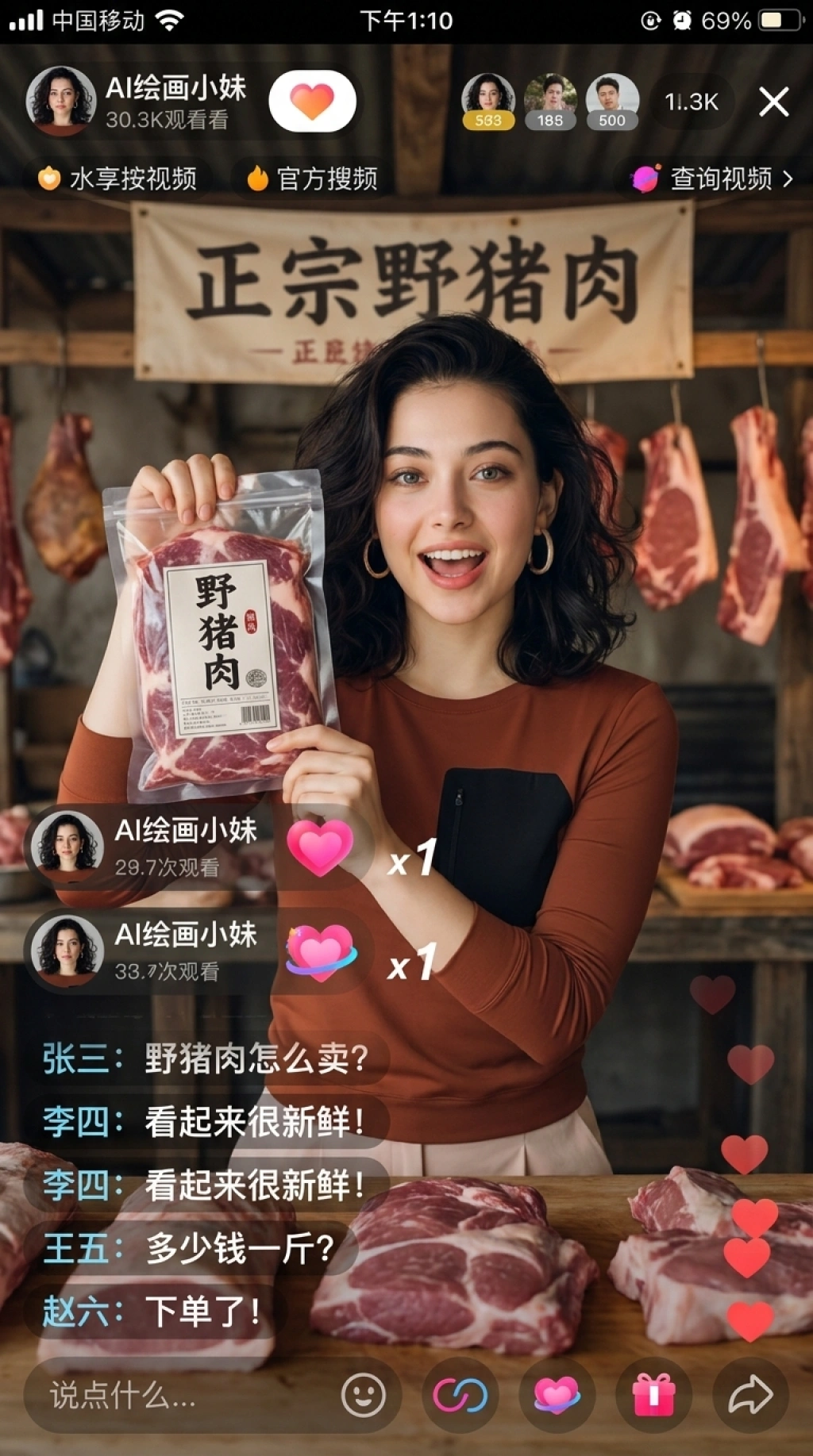The height and width of the screenshot is (1456, 813).
Task: Open the emoji picker
Action: coord(364,1395)
